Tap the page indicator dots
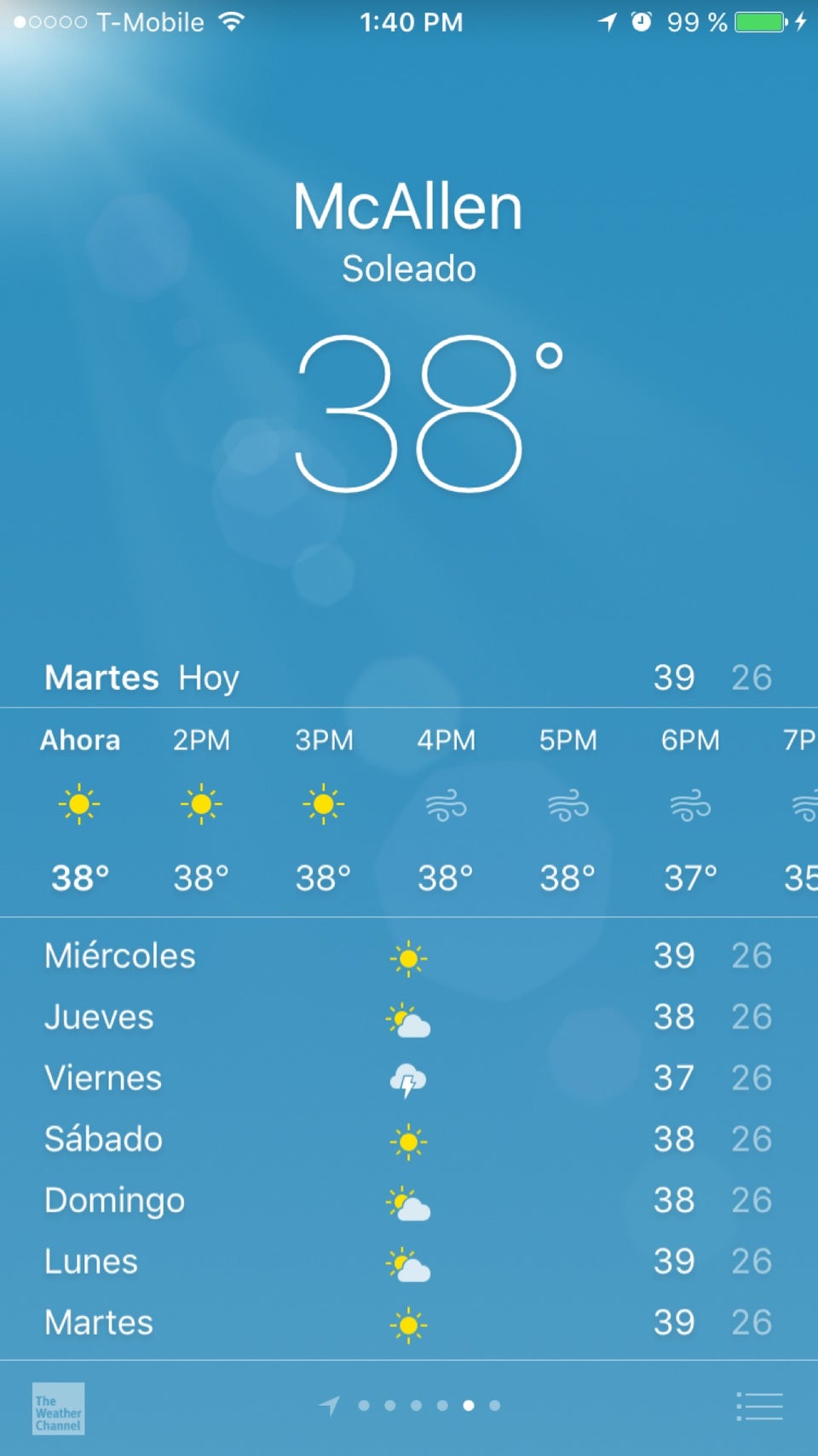 point(429,1406)
